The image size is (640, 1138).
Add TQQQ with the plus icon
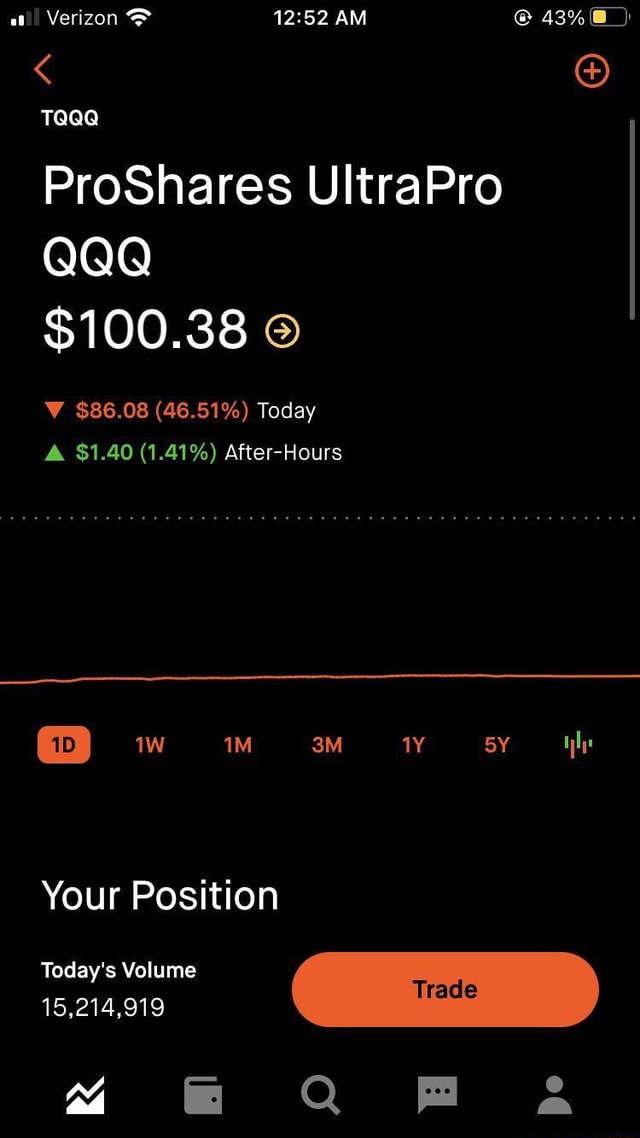click(592, 71)
